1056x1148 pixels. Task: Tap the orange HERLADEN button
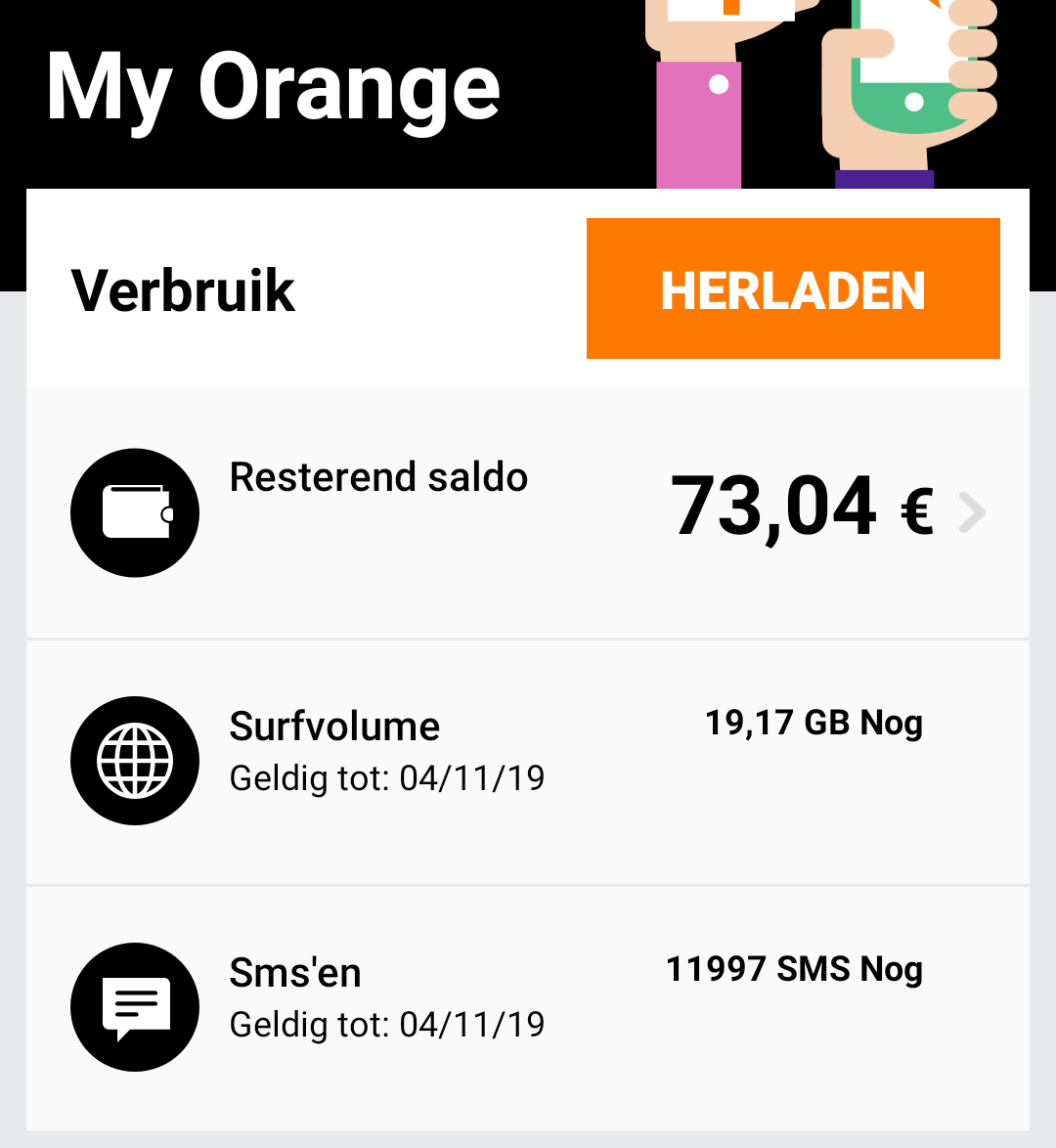click(x=793, y=288)
